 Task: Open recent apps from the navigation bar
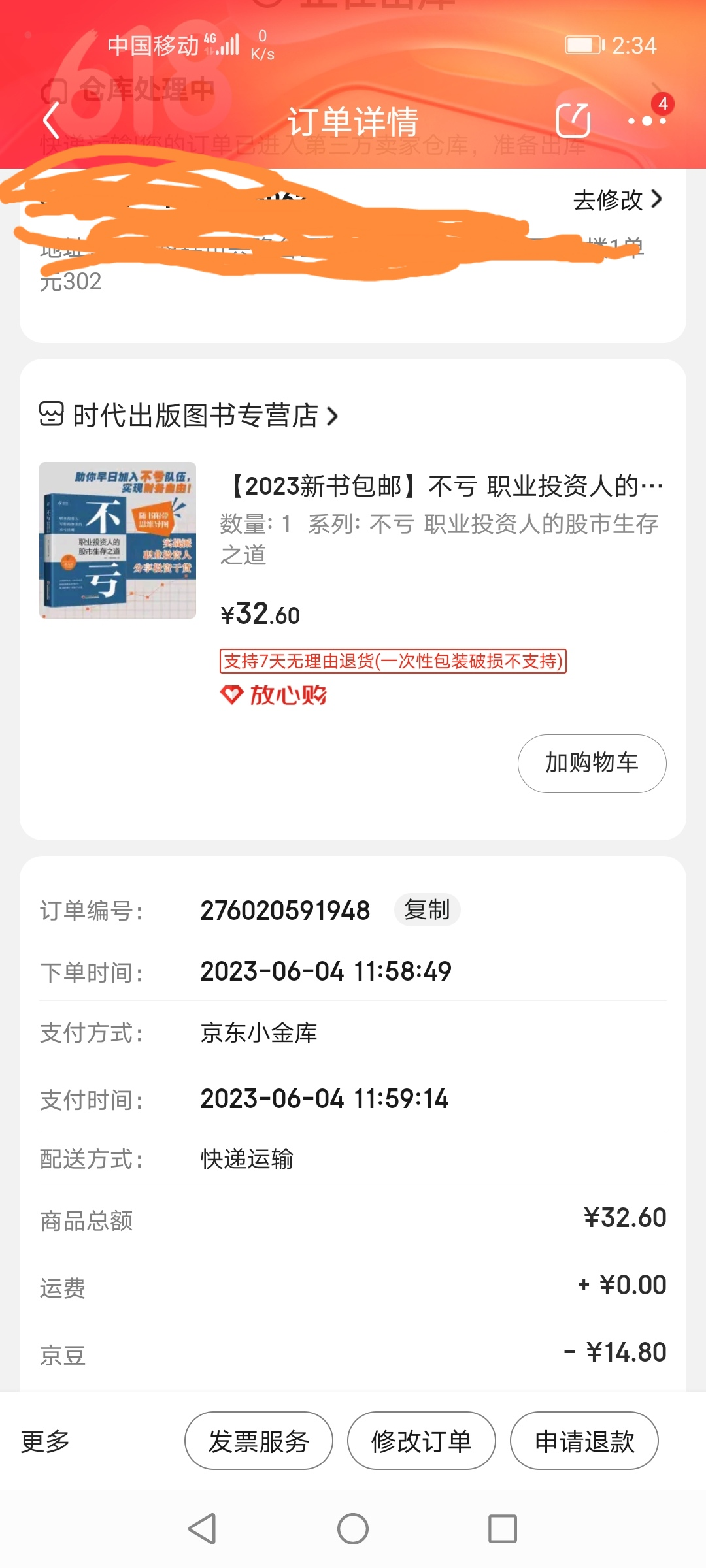502,1529
